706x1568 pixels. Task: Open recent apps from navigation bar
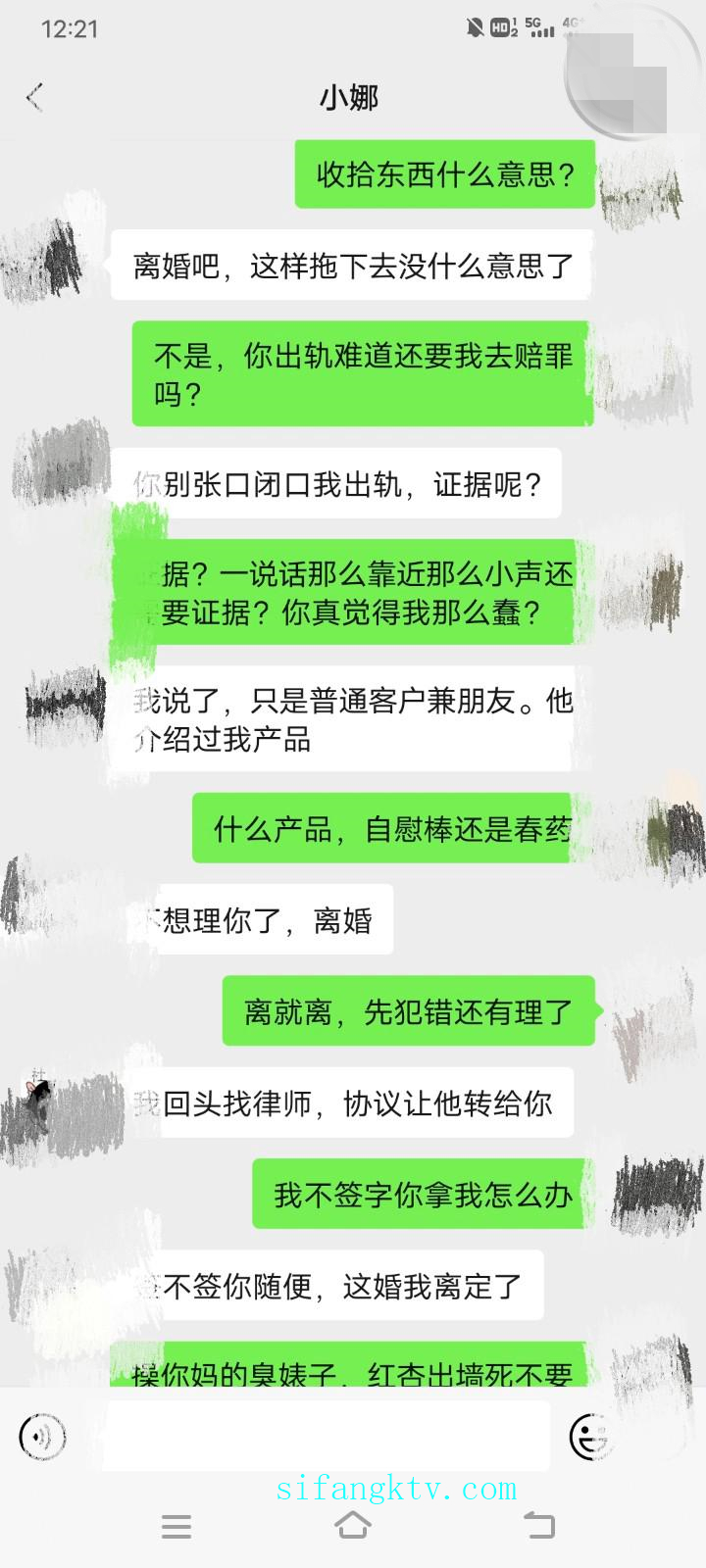tap(176, 1526)
